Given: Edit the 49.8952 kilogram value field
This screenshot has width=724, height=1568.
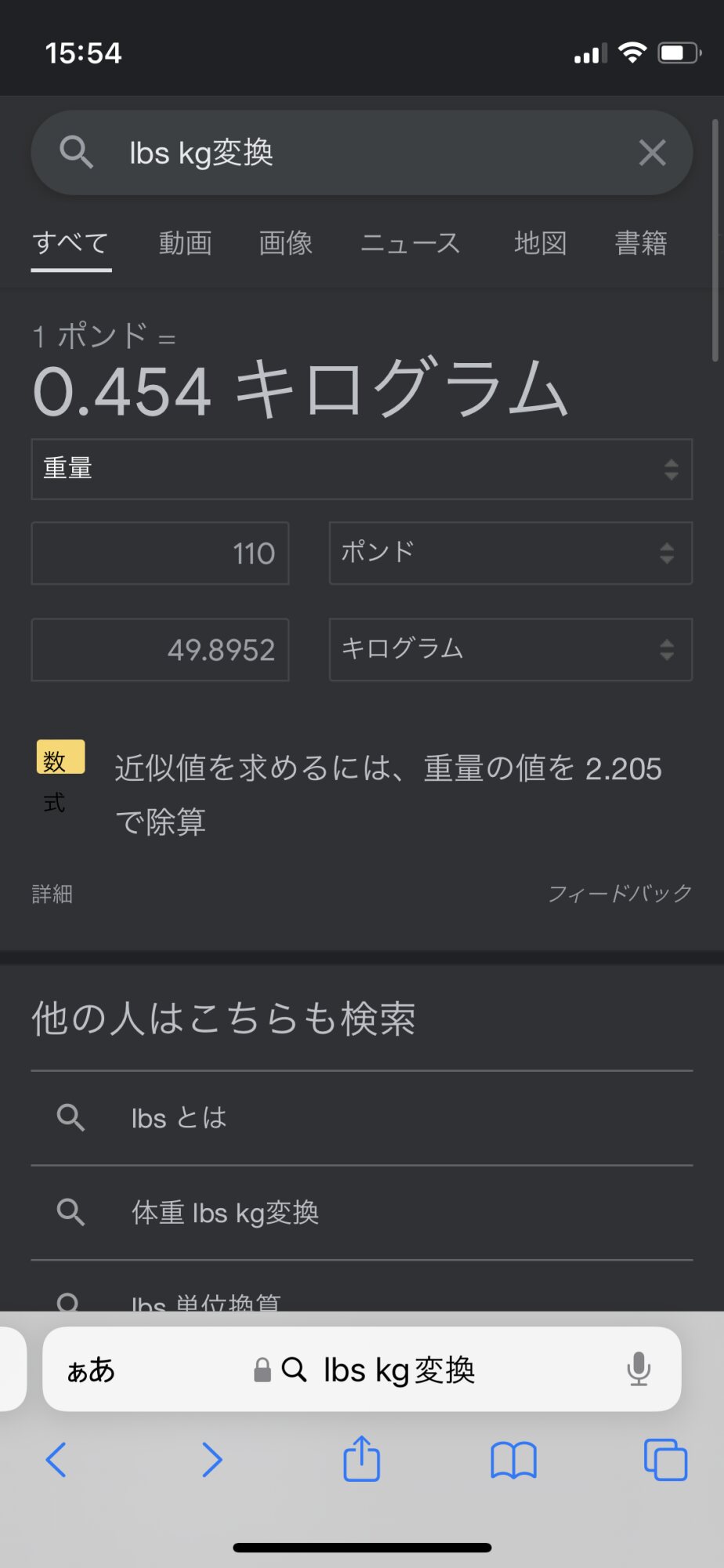Looking at the screenshot, I should [160, 650].
